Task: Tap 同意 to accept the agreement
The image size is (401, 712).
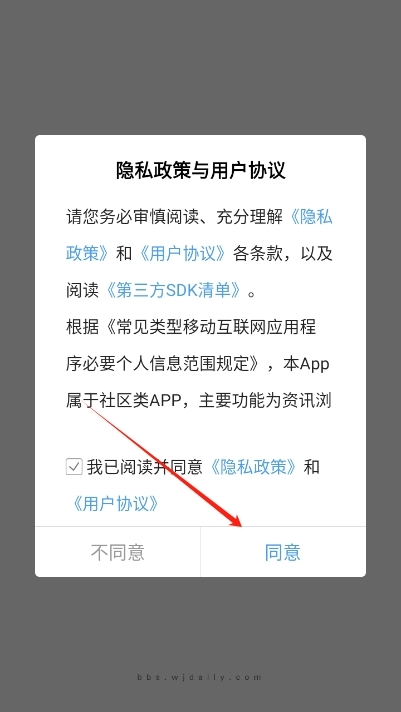Action: pyautogui.click(x=282, y=552)
